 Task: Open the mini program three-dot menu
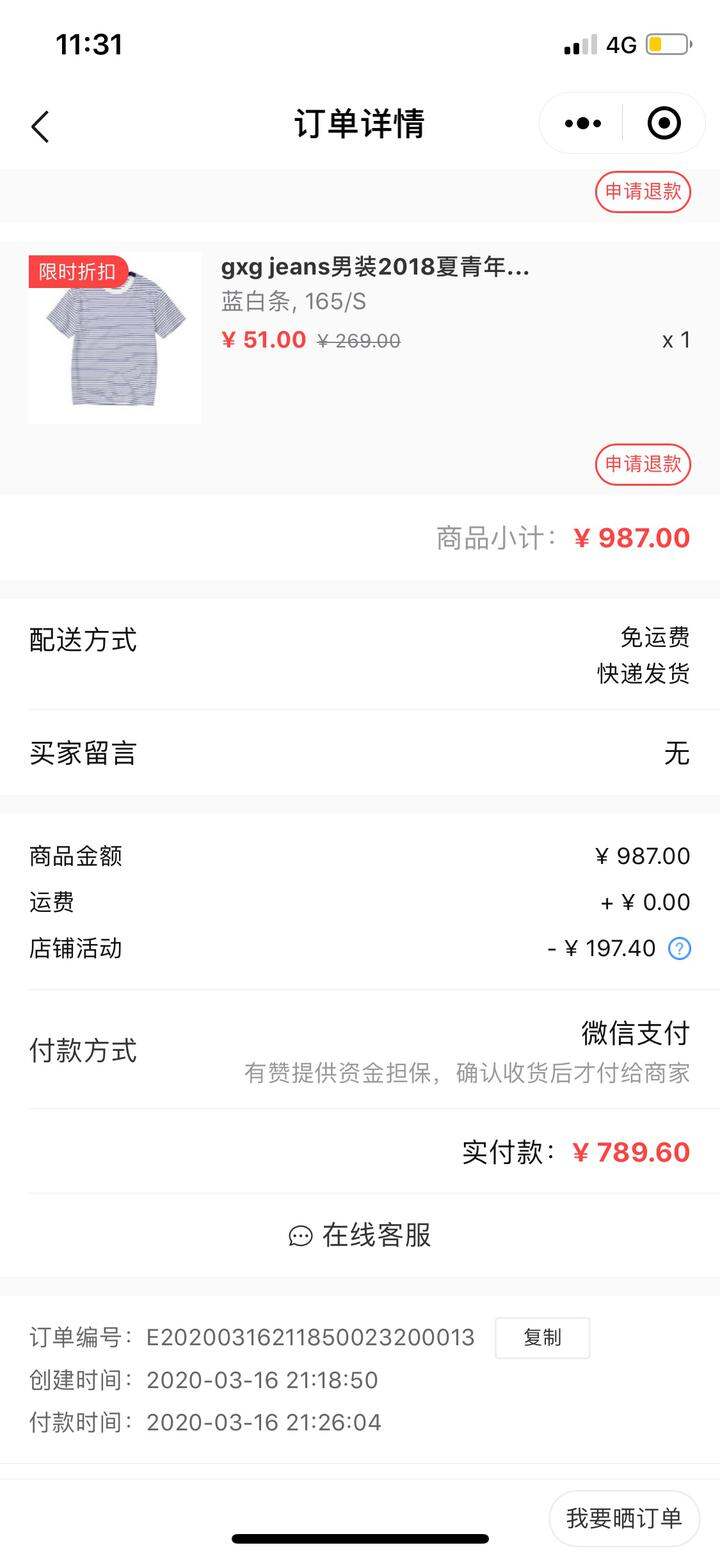(582, 123)
